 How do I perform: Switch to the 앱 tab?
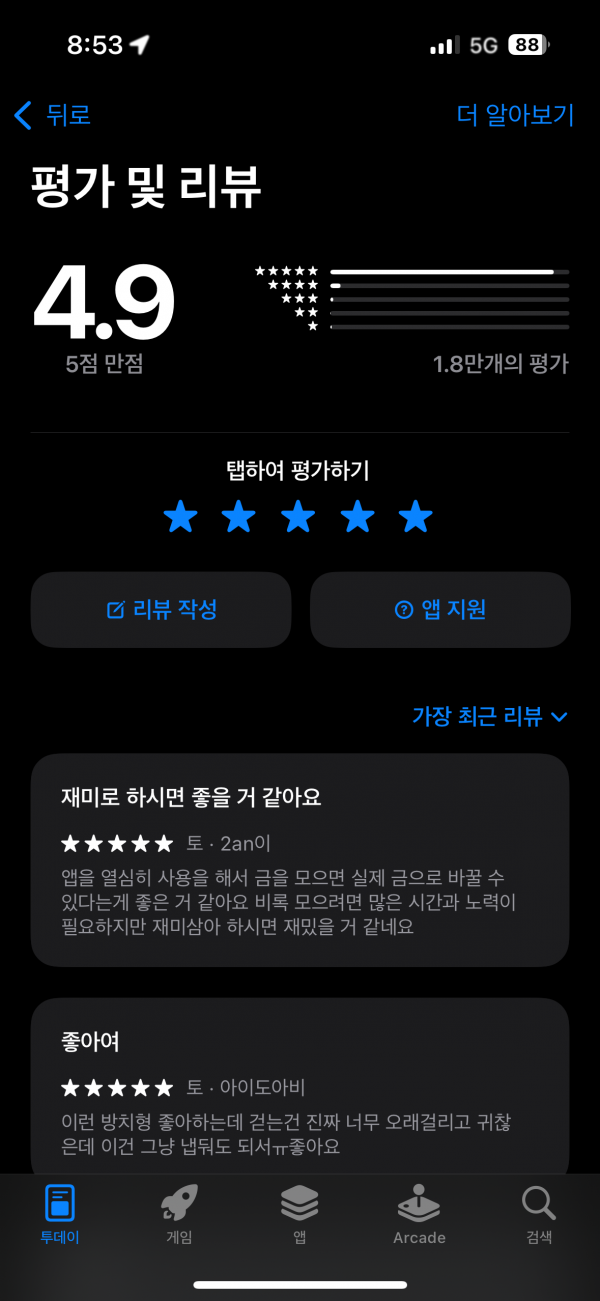click(x=299, y=1214)
